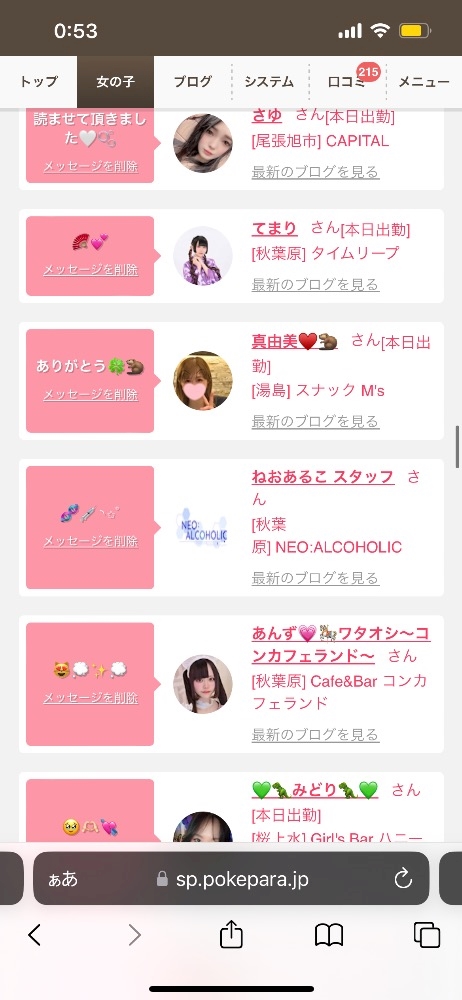Open 真由美's profile name link
The width and height of the screenshot is (462, 1000).
coord(294,341)
